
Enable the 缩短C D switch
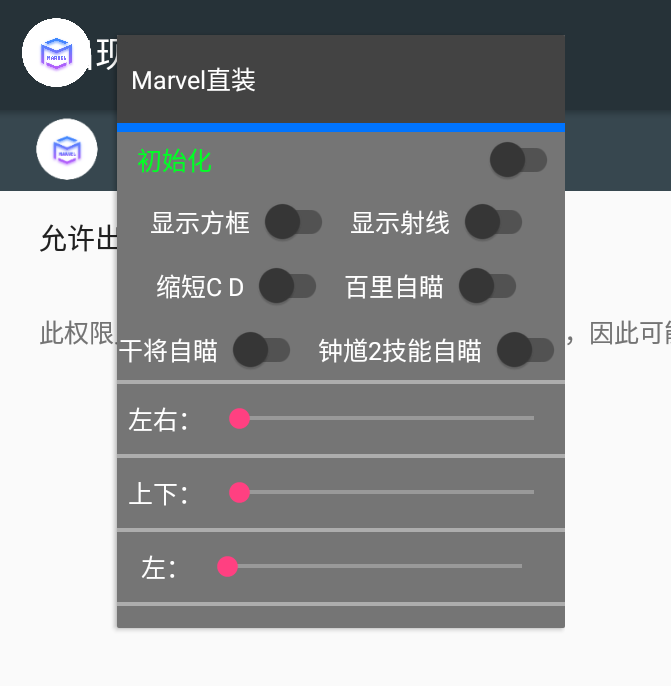[287, 287]
